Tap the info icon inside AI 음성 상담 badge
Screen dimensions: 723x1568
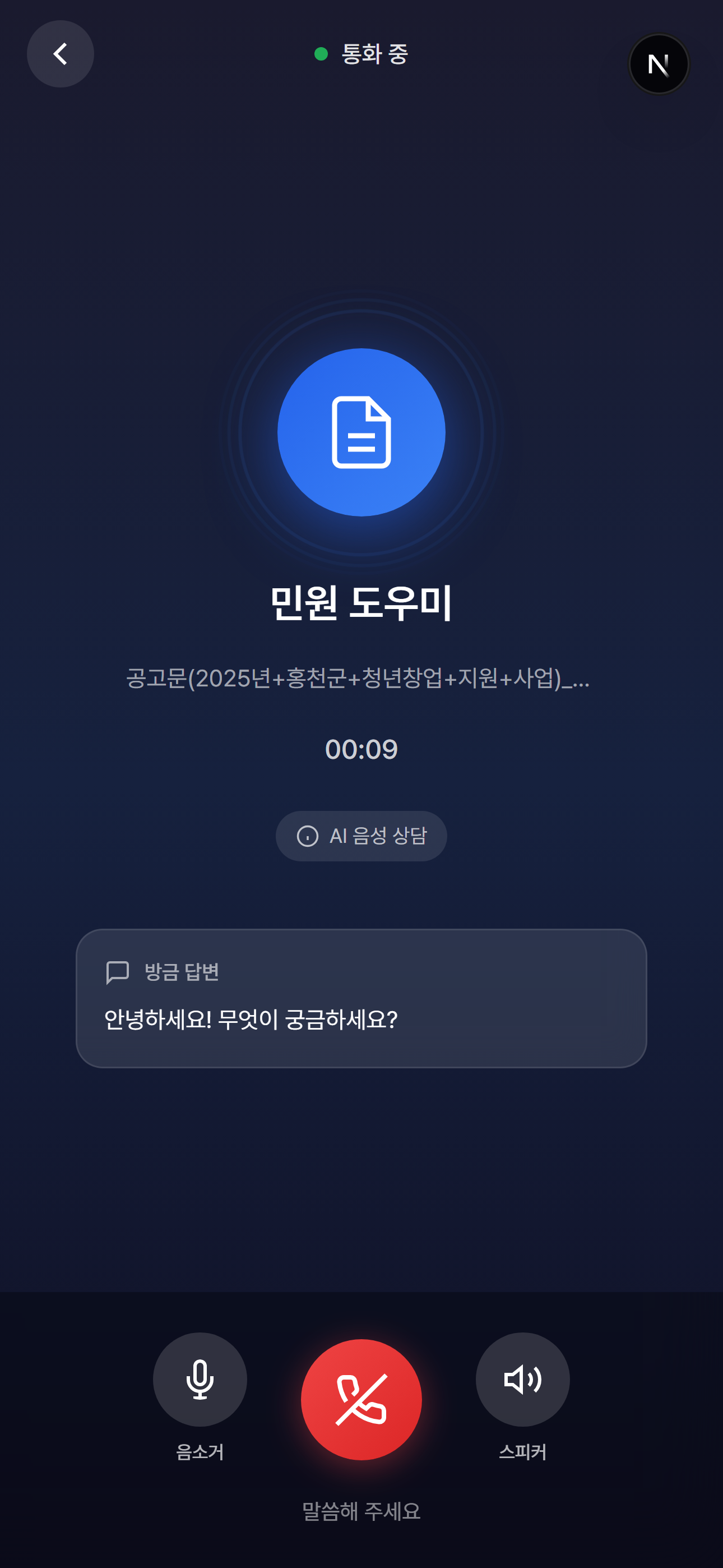pyautogui.click(x=308, y=836)
